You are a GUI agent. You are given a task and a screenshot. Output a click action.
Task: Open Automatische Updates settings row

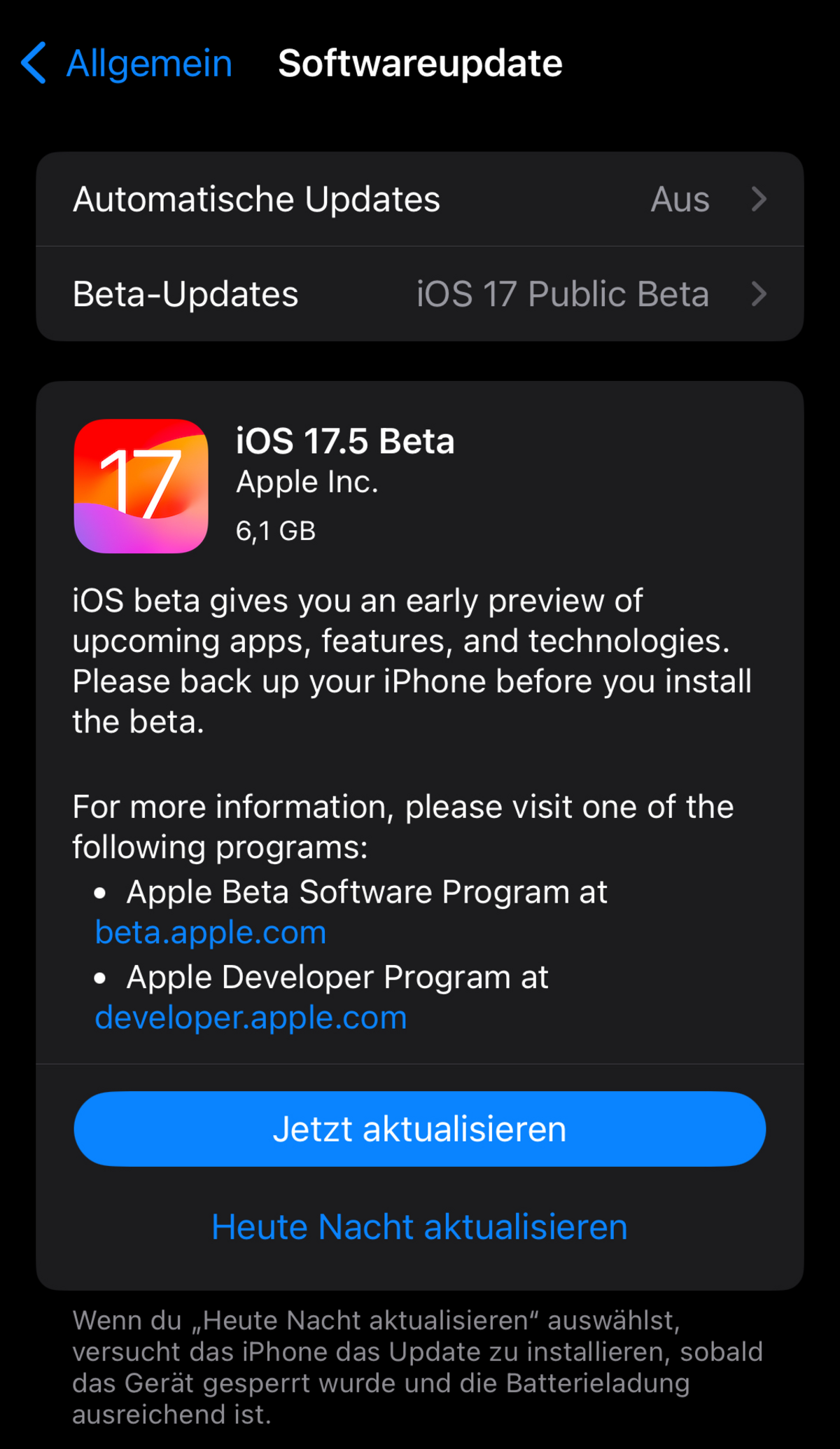(x=420, y=200)
